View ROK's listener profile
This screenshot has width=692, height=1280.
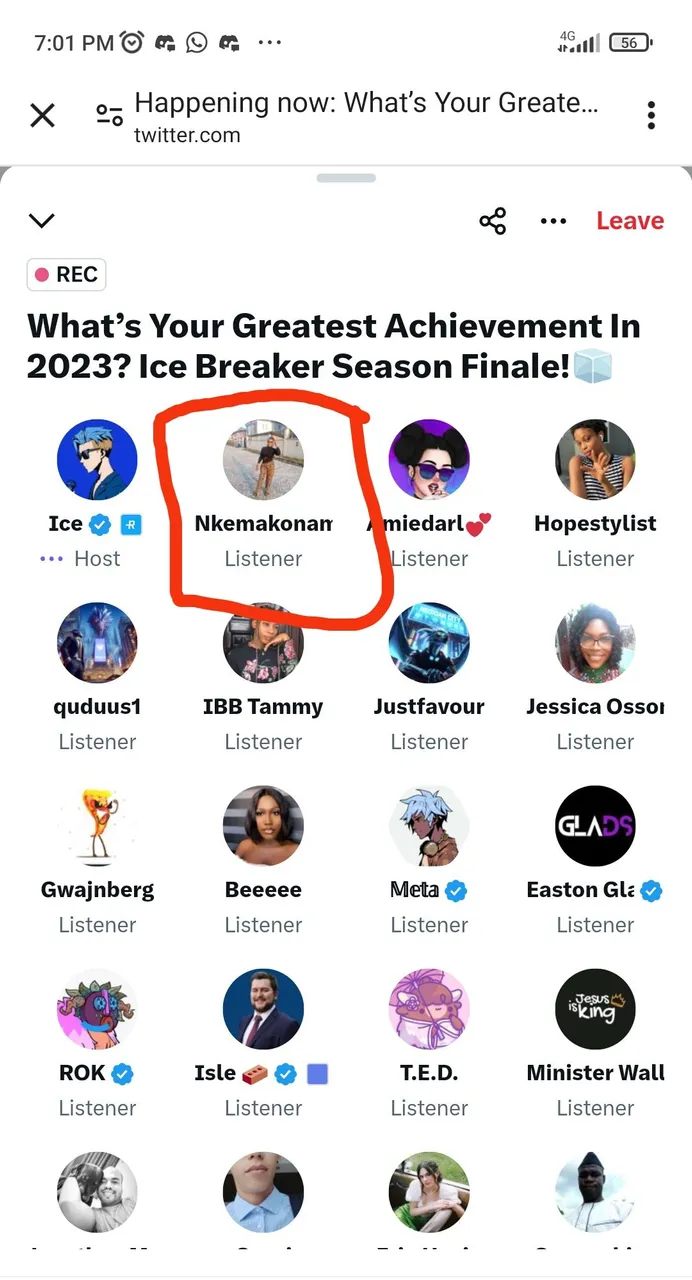97,1009
